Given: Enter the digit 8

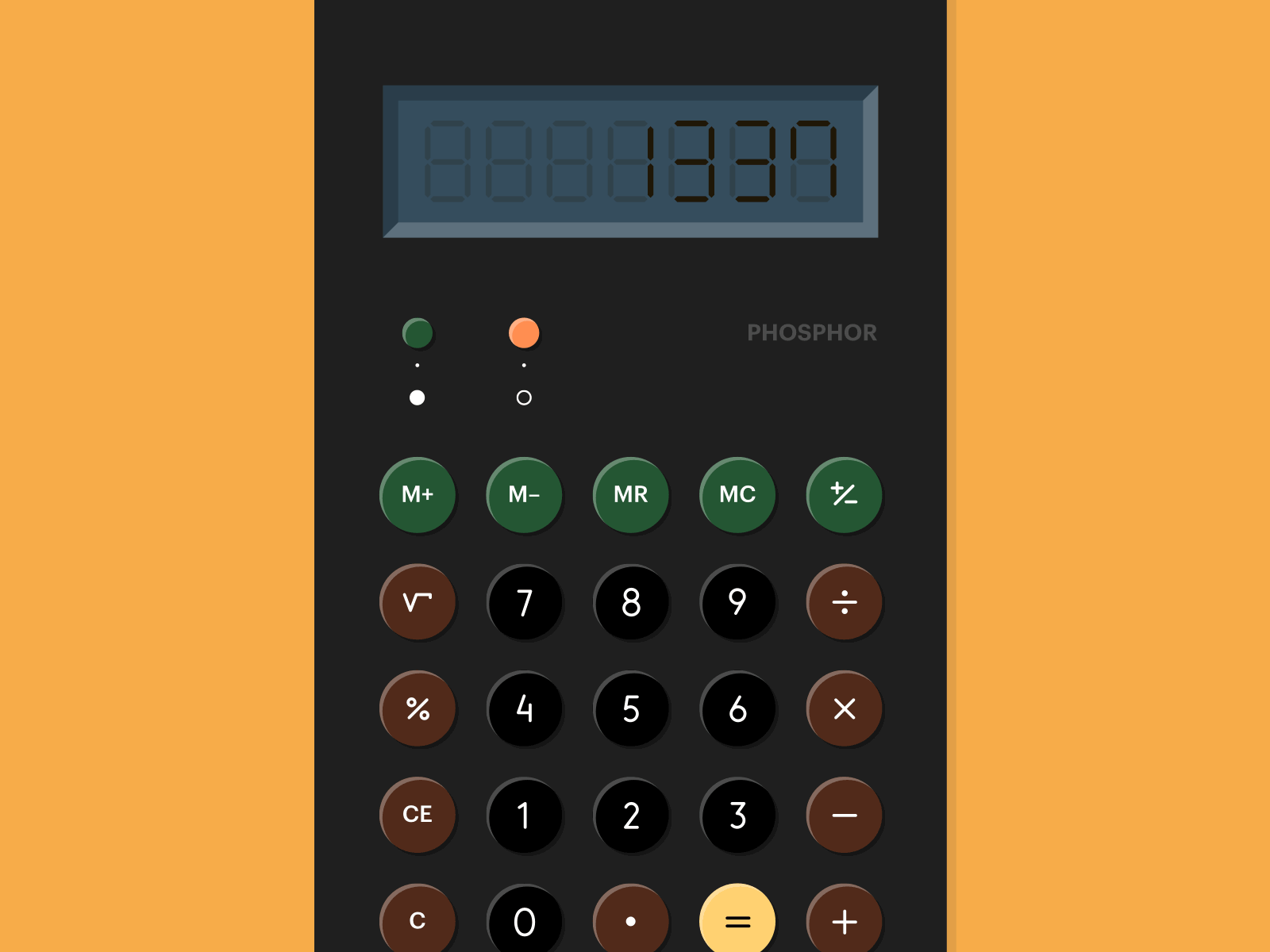Looking at the screenshot, I should tap(631, 602).
